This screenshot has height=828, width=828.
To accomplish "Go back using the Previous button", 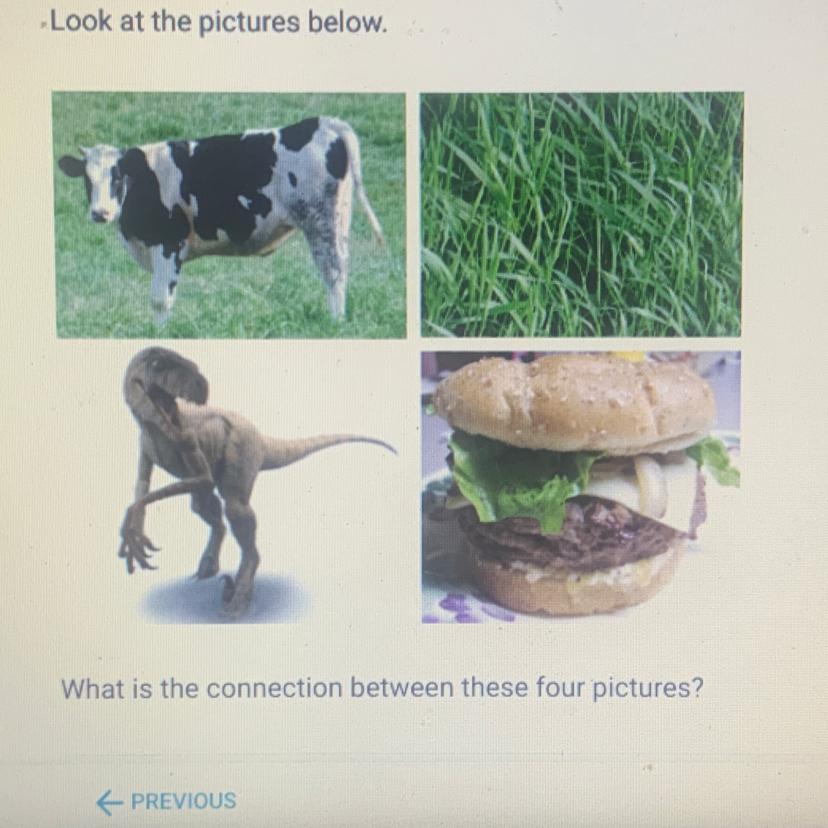I will coord(167,801).
